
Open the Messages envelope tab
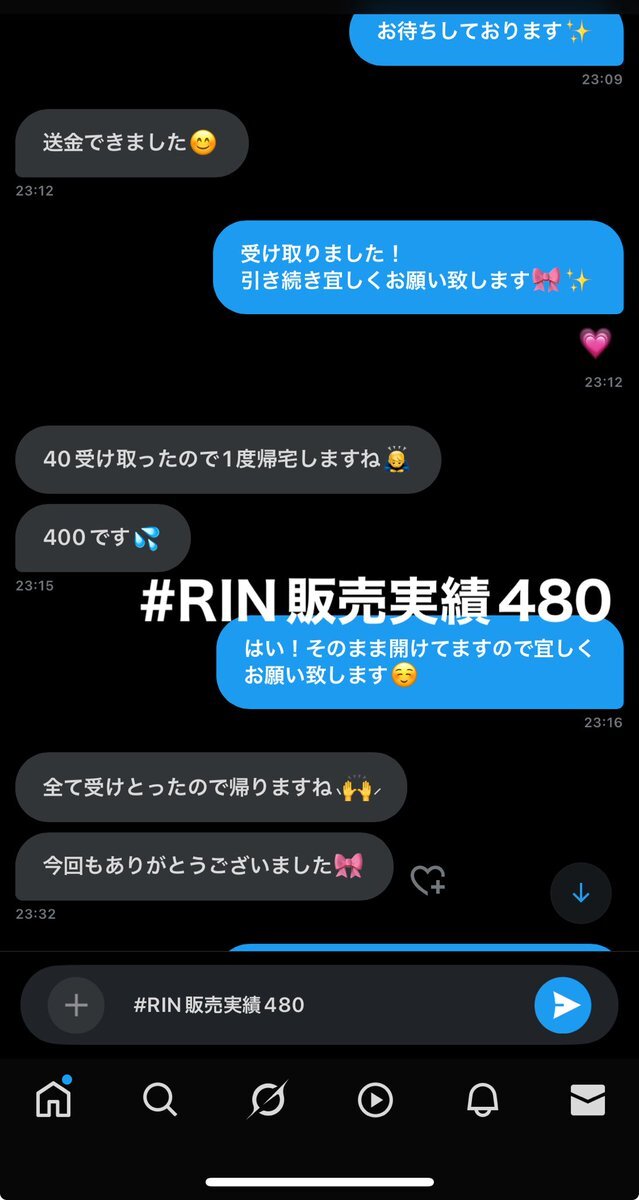[588, 1100]
